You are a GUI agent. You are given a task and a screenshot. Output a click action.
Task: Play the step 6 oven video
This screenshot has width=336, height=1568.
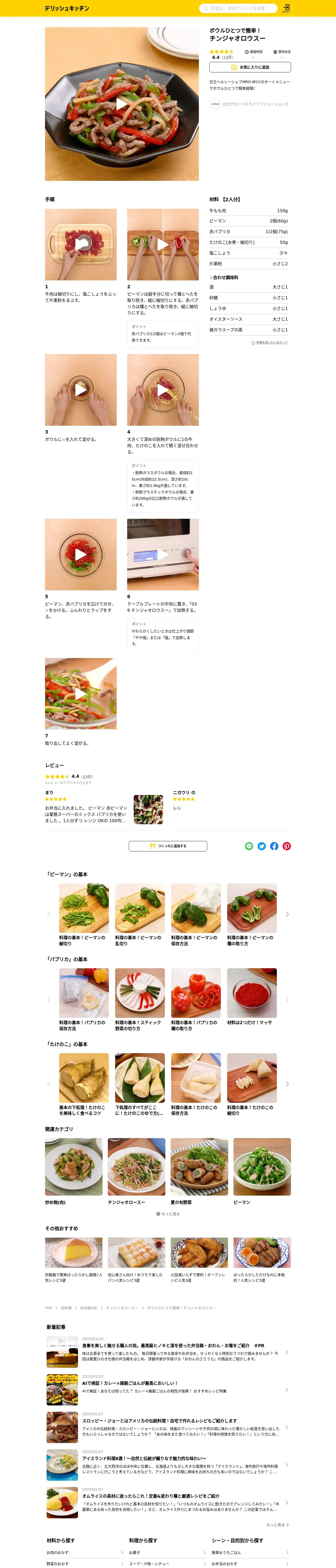click(x=163, y=554)
